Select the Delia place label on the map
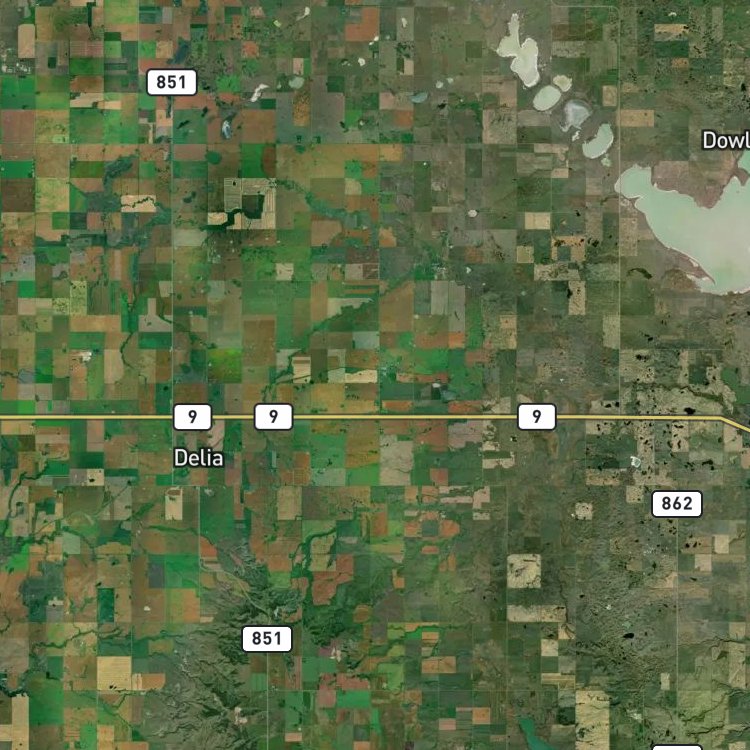 tap(199, 458)
